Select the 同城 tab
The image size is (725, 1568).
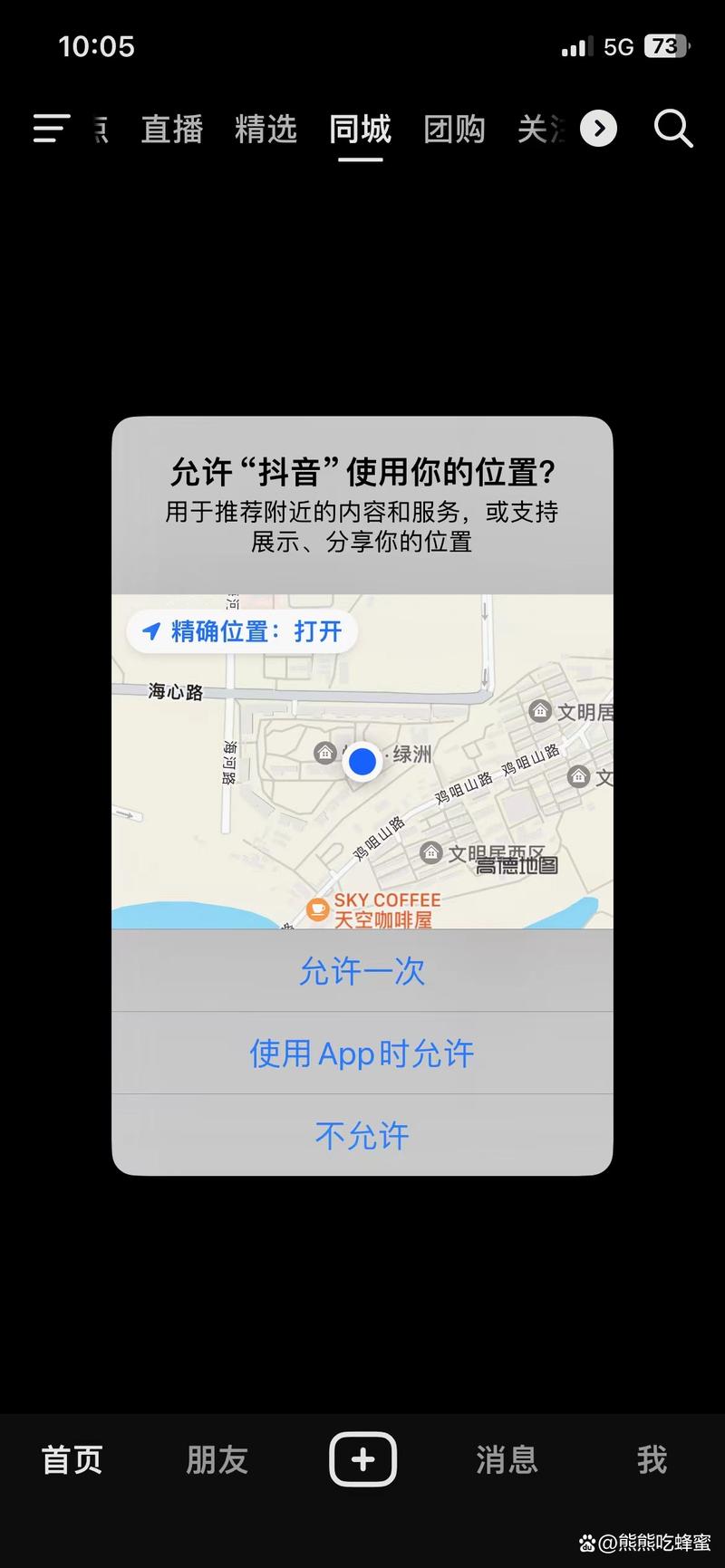pos(359,130)
